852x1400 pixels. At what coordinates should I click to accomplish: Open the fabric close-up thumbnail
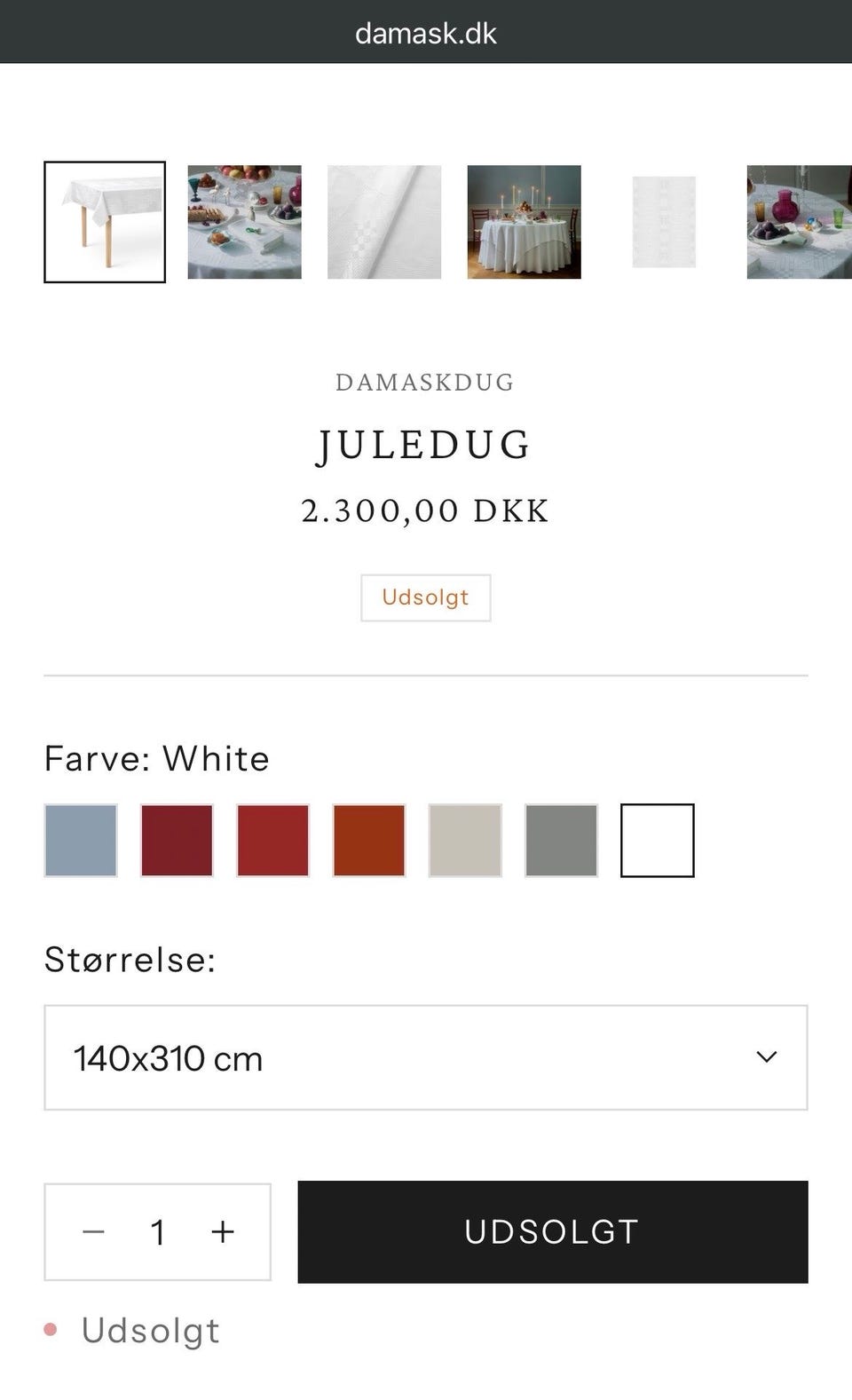pyautogui.click(x=383, y=222)
